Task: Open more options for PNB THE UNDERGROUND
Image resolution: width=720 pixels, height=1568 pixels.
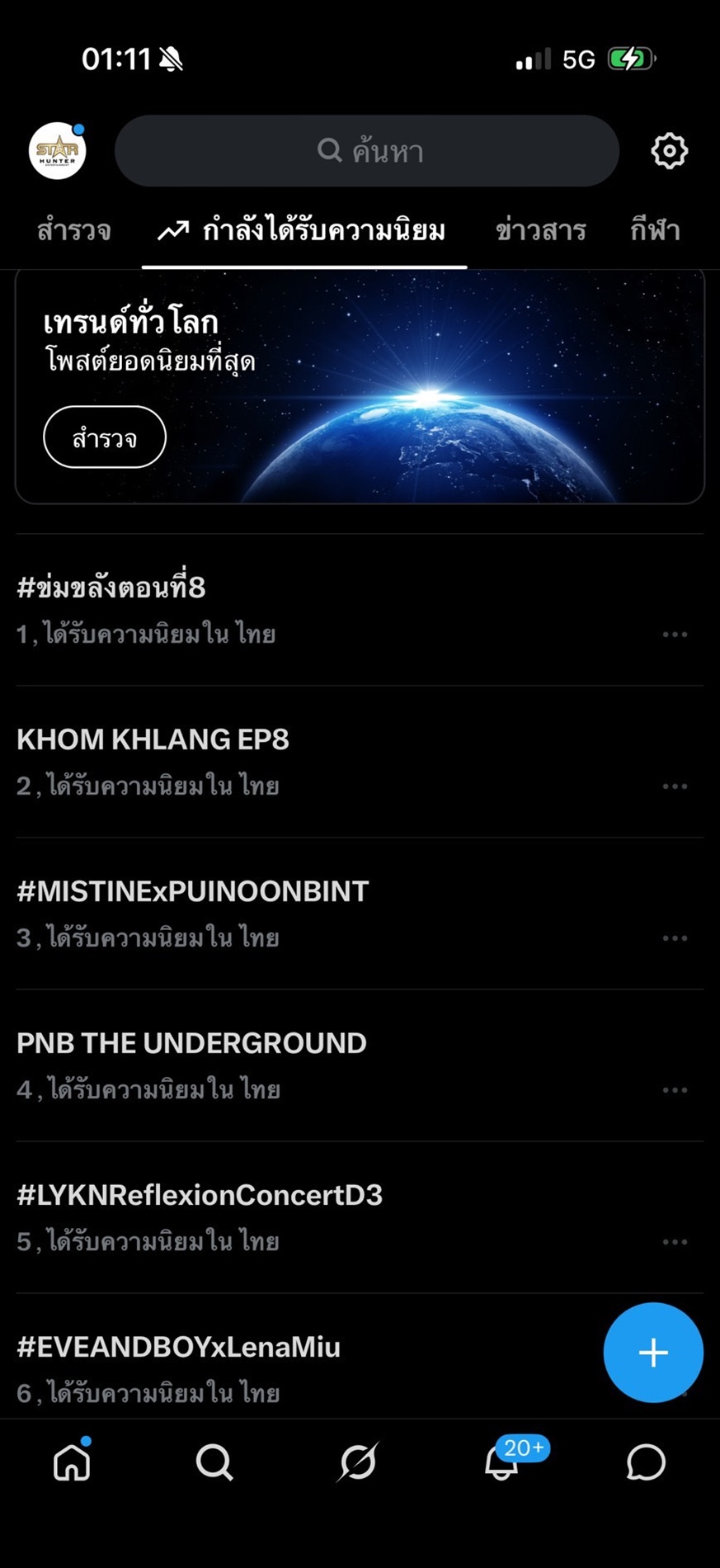Action: (675, 1090)
